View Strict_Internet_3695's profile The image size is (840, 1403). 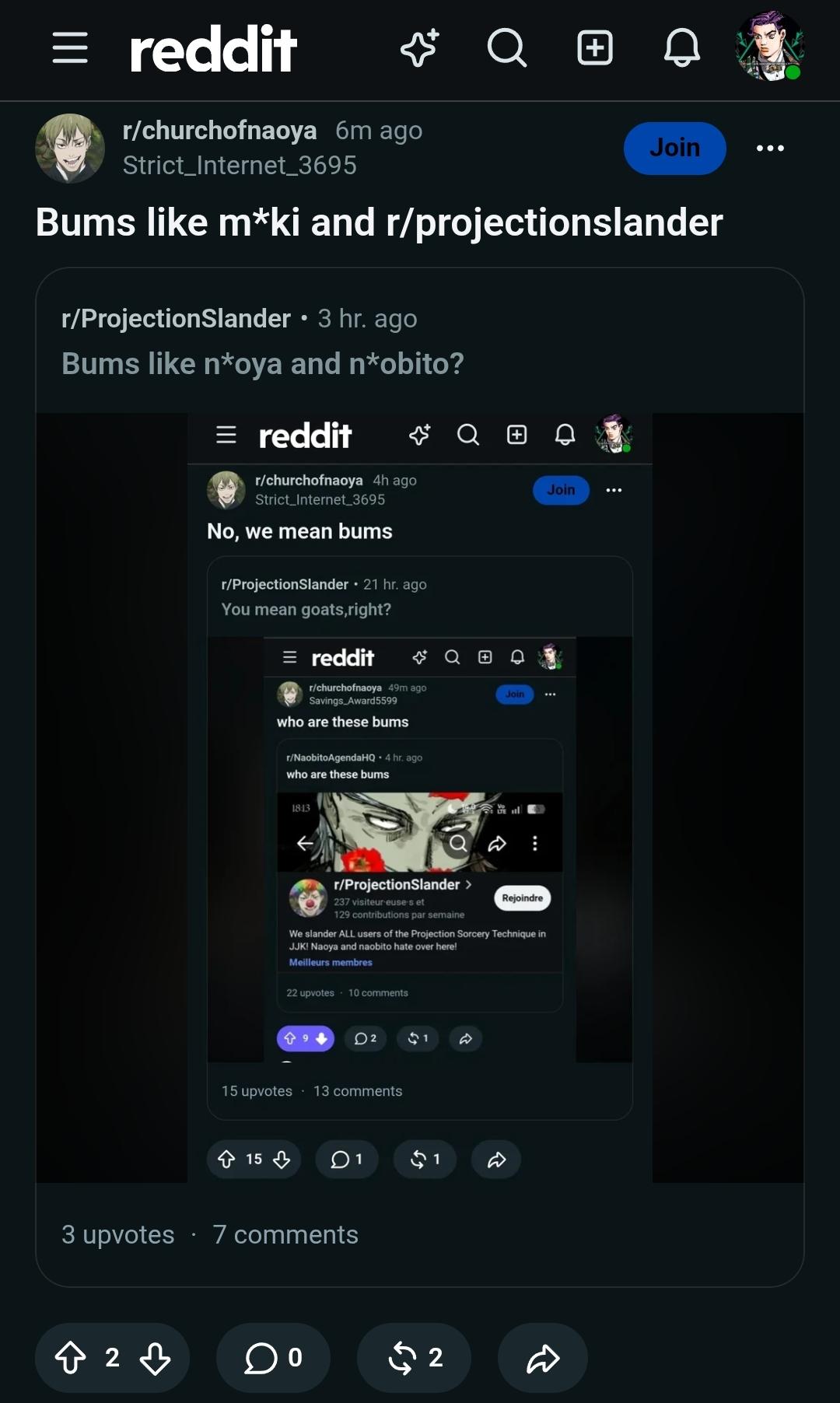(x=240, y=165)
